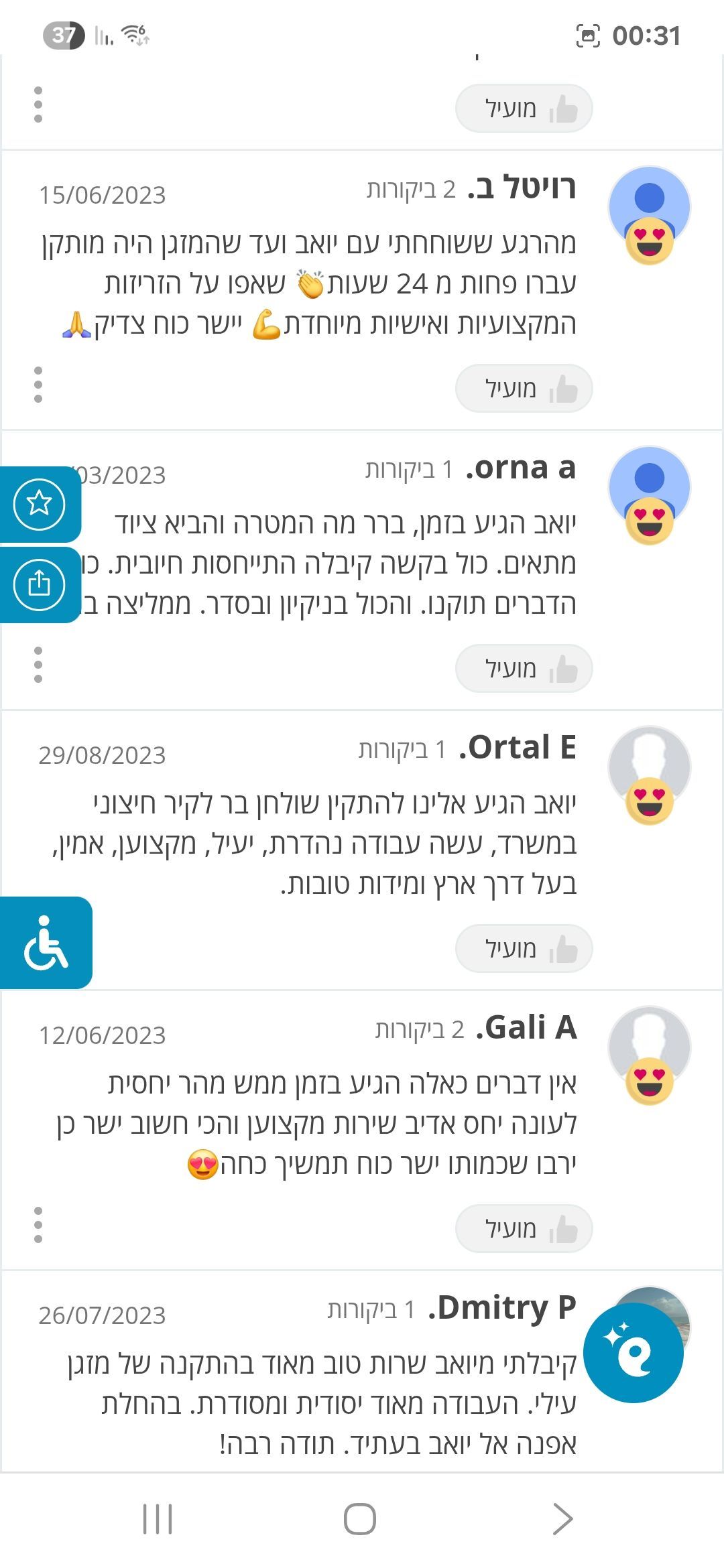This screenshot has height=1568, width=724.
Task: Share this page via the share button
Action: pos(40,584)
